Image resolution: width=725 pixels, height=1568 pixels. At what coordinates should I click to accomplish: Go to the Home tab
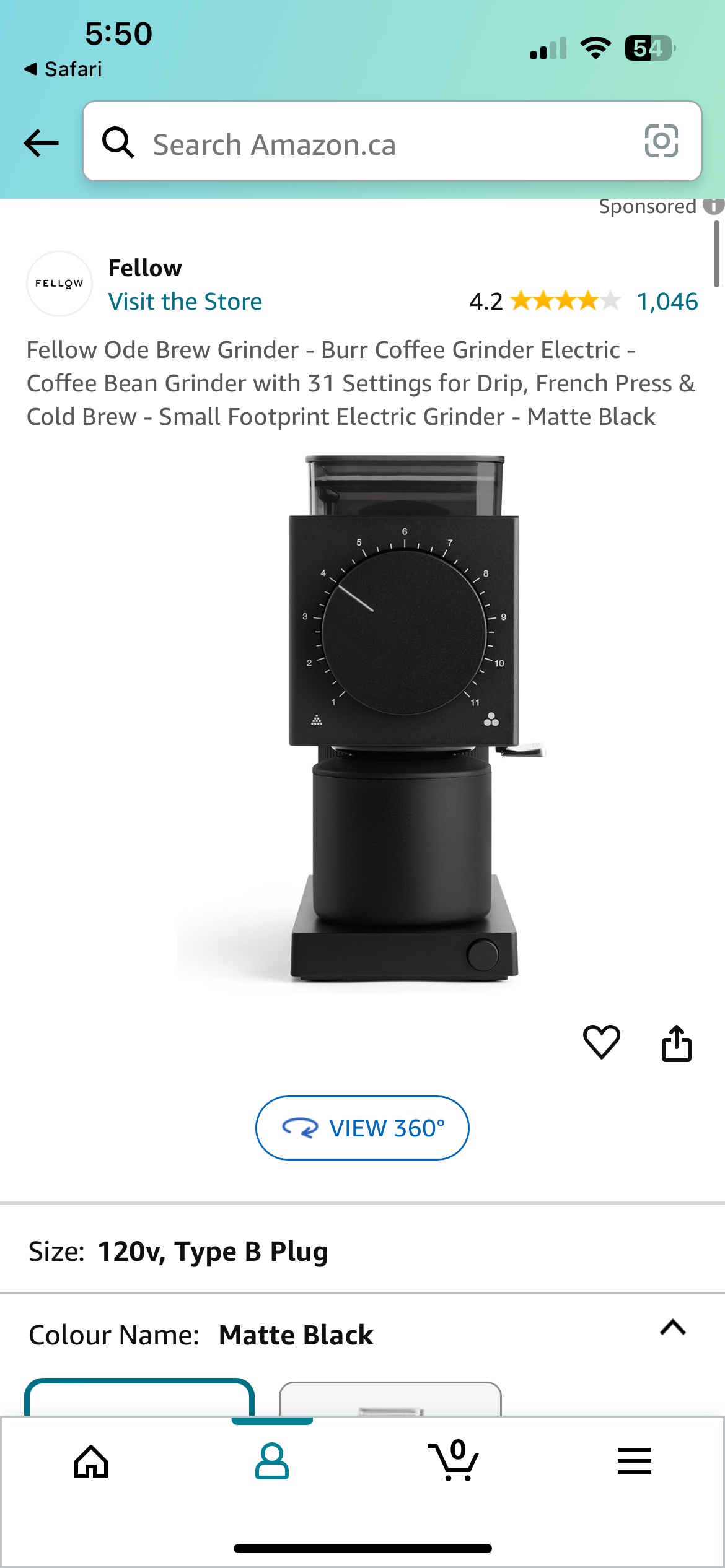point(91,1461)
